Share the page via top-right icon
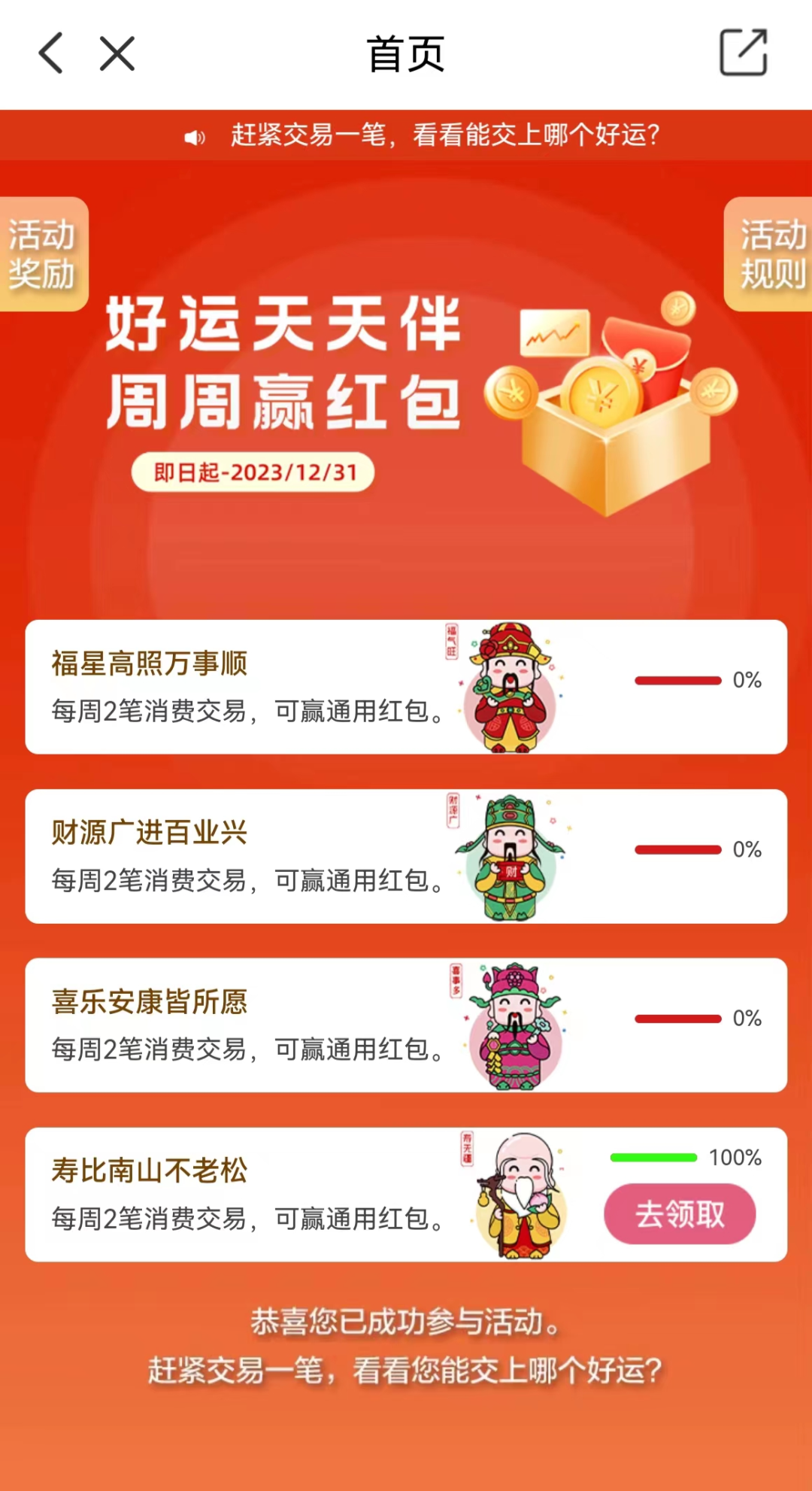 pos(743,53)
